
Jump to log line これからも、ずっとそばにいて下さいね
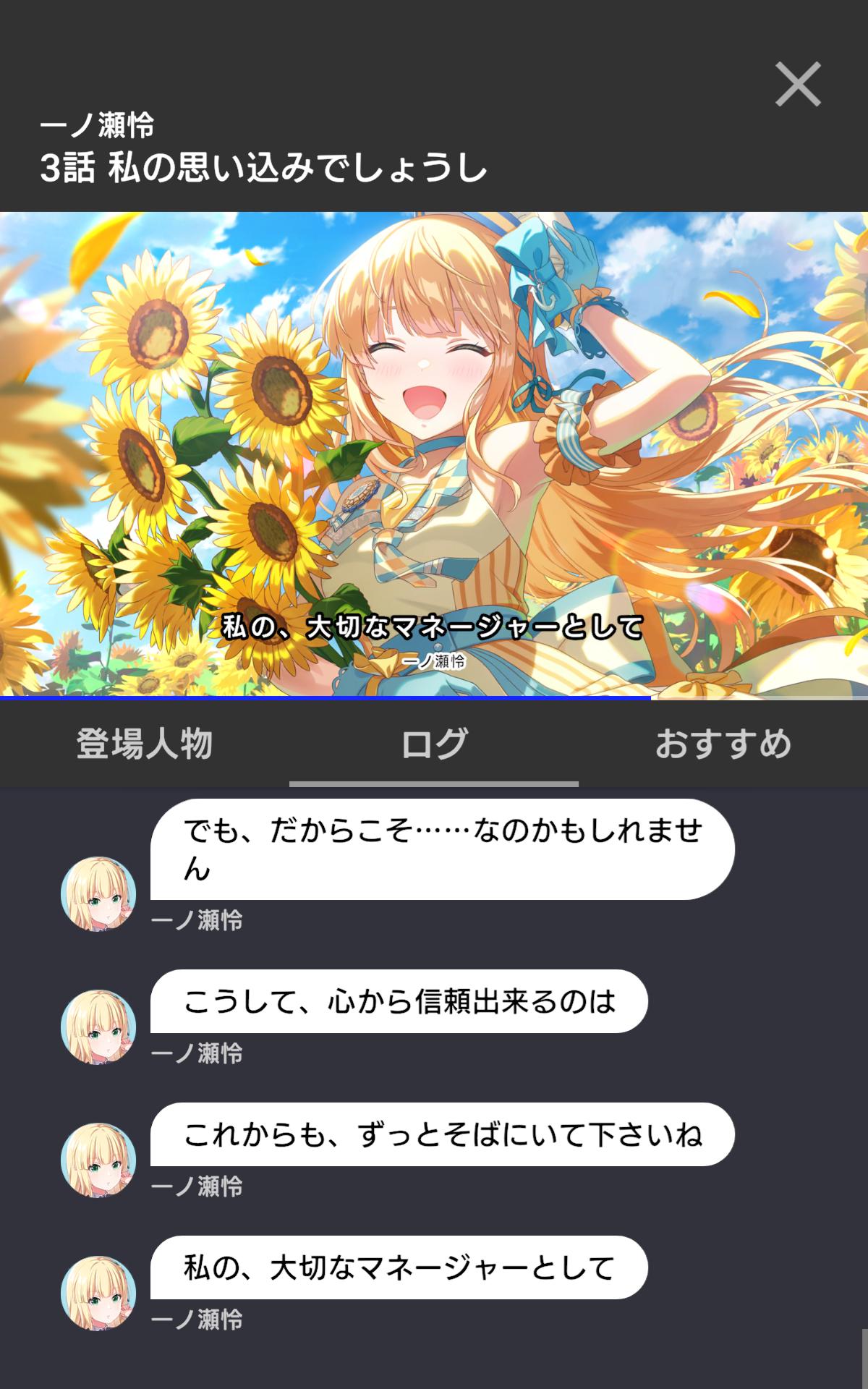coord(442,1134)
